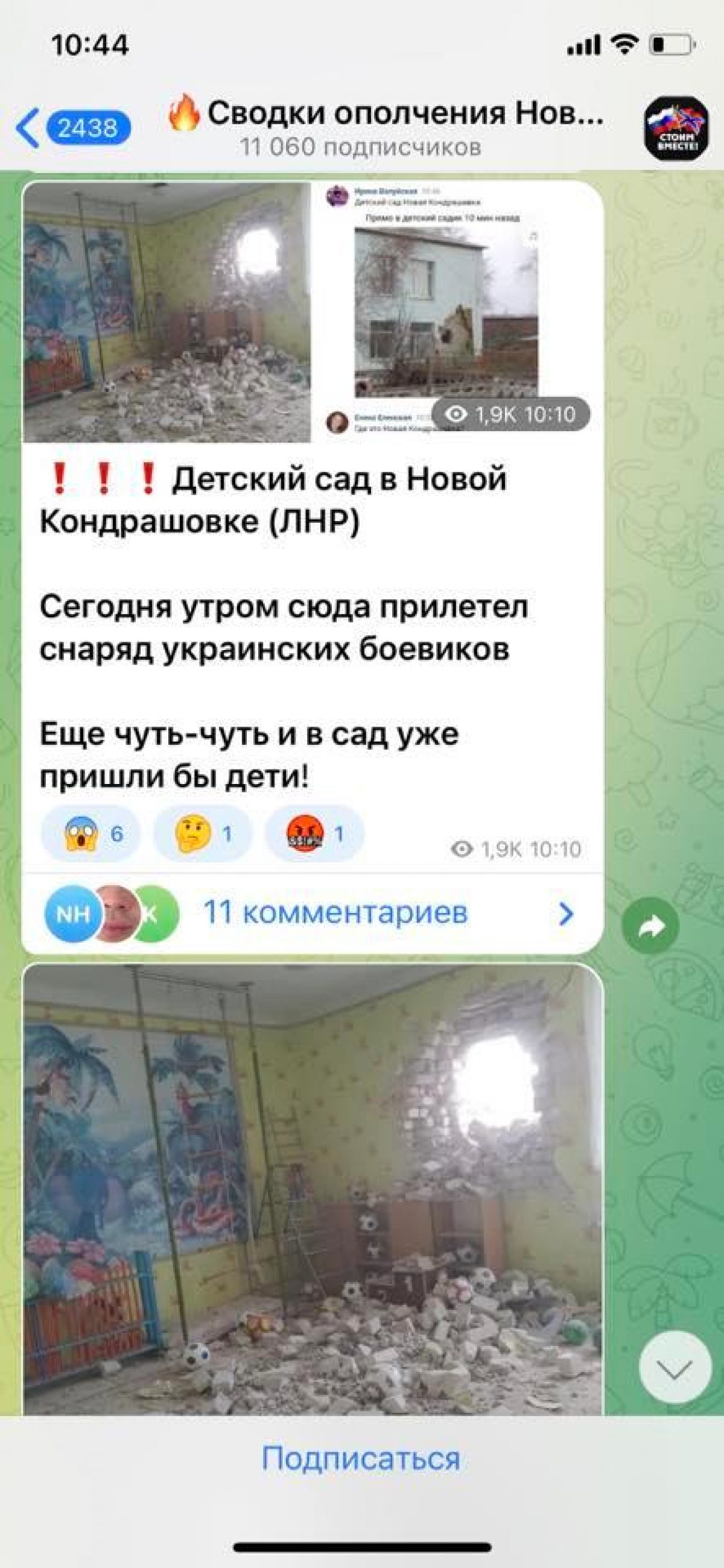The width and height of the screenshot is (724, 1568).
Task: React with the angry swearing emoji
Action: (315, 833)
